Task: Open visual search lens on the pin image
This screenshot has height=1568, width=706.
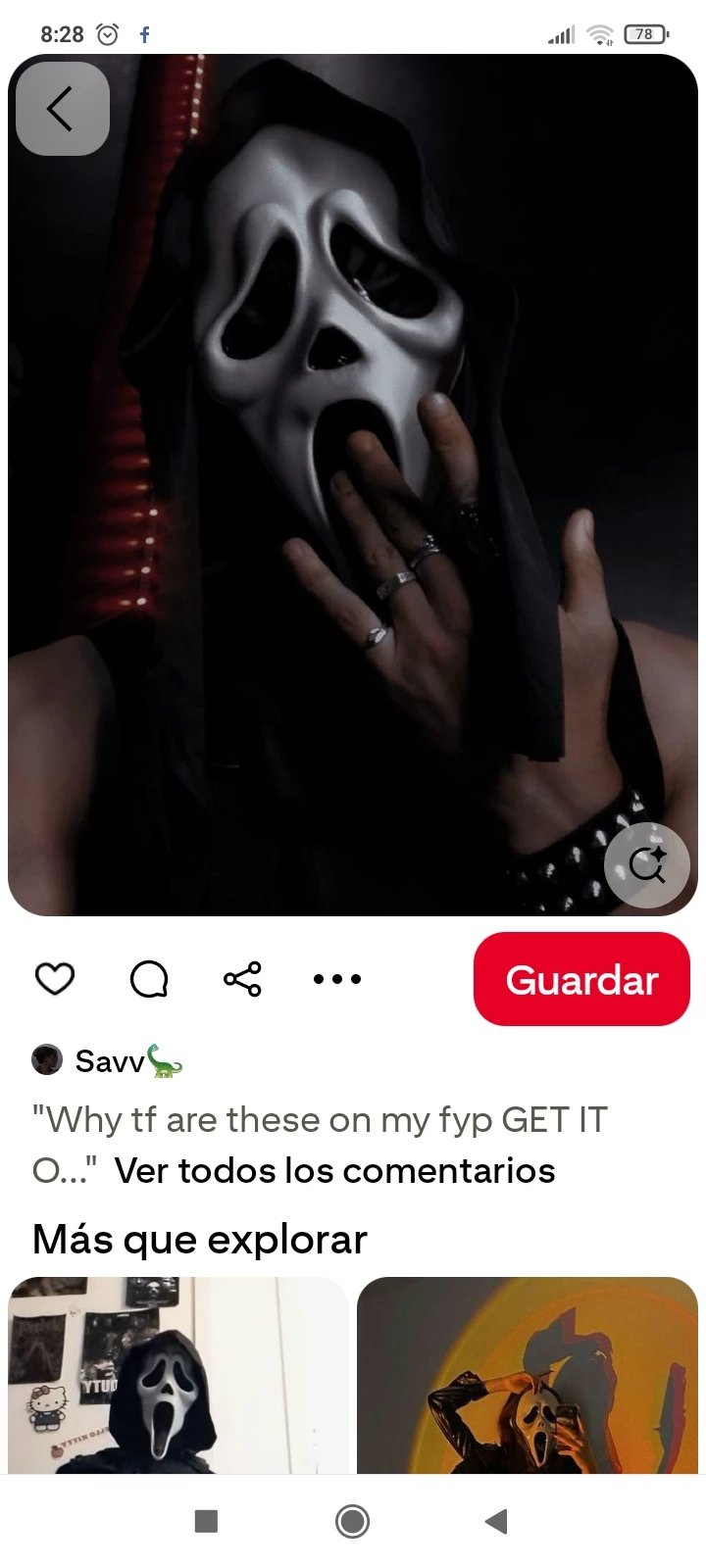Action: coord(647,864)
